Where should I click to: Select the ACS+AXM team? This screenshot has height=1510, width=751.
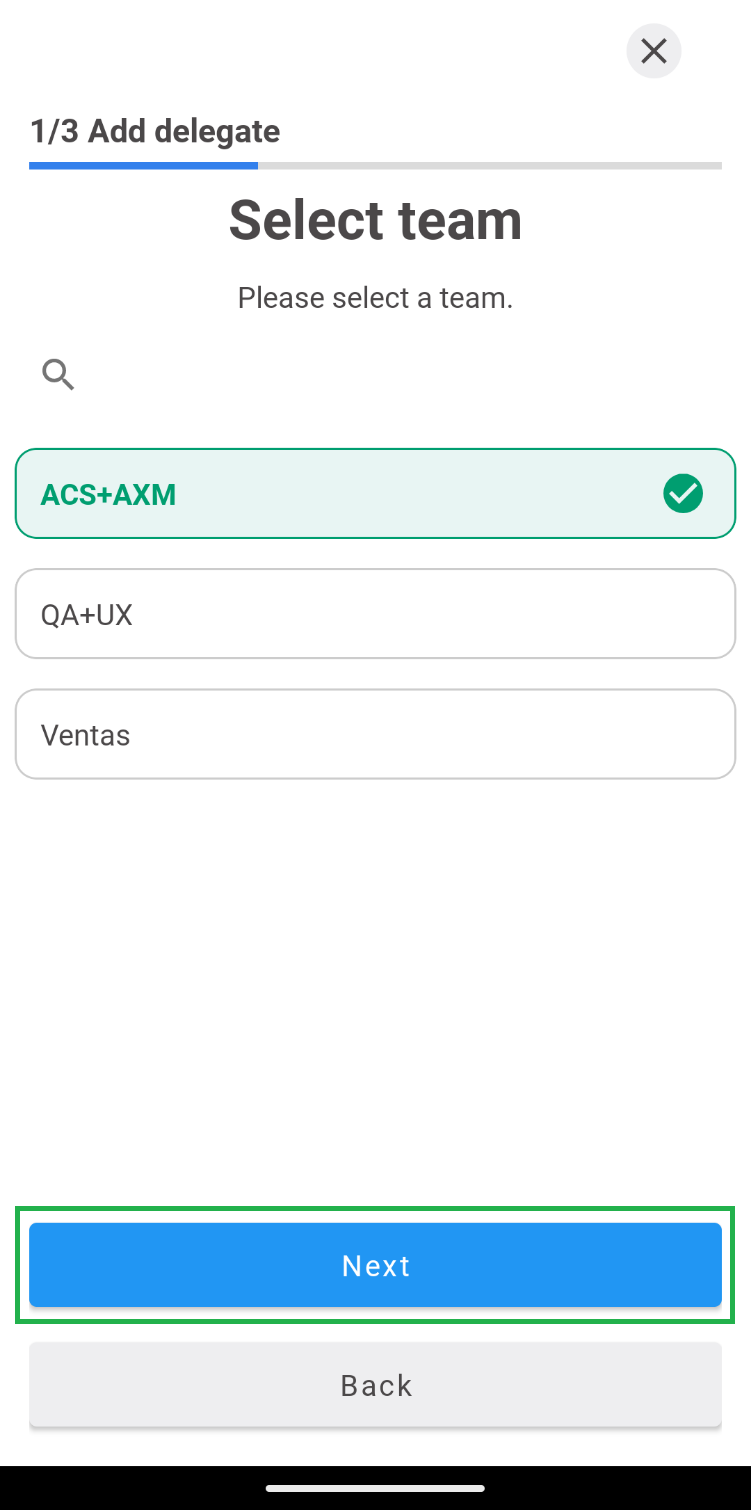point(375,494)
